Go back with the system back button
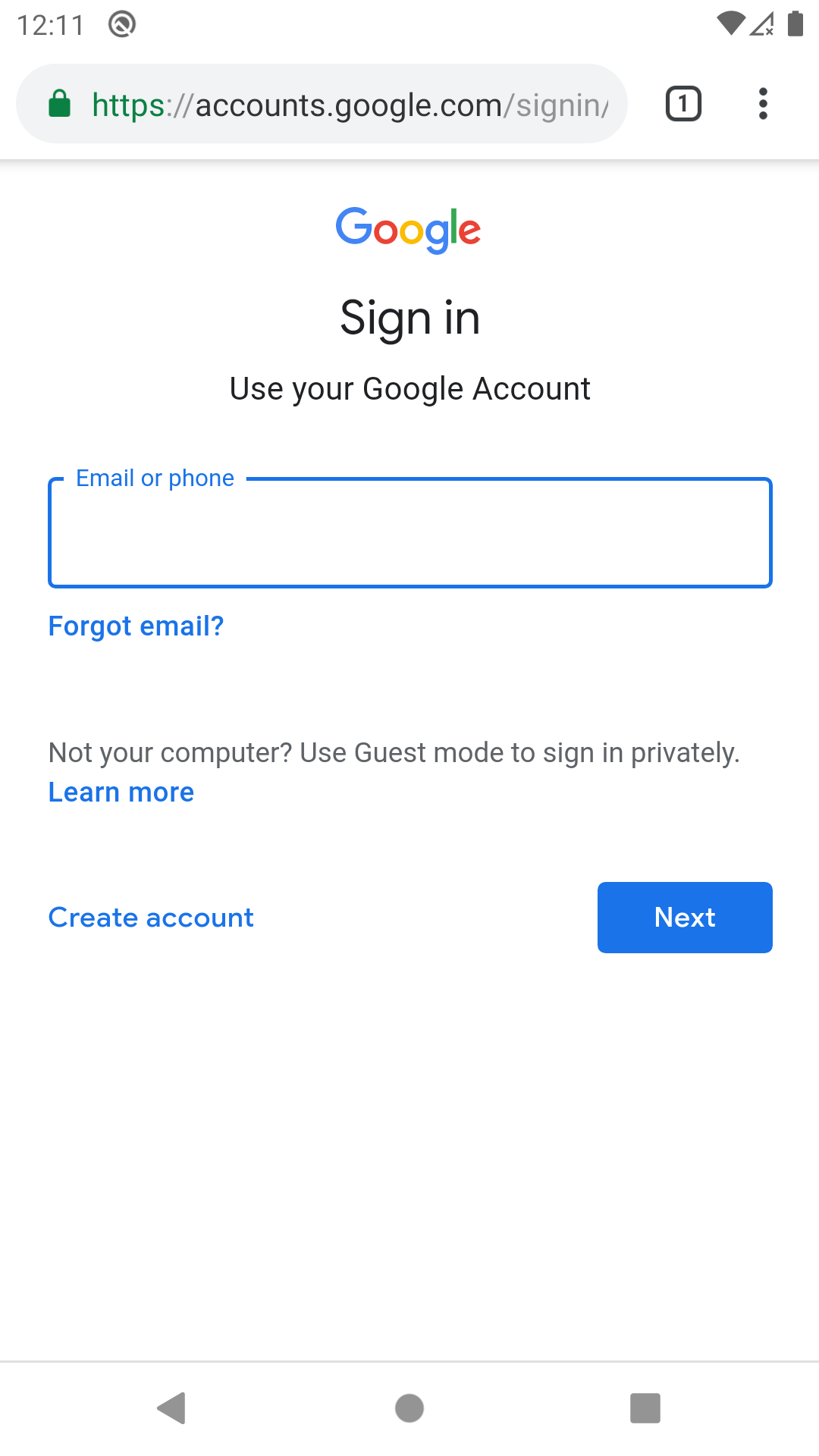819x1456 pixels. pyautogui.click(x=172, y=1408)
